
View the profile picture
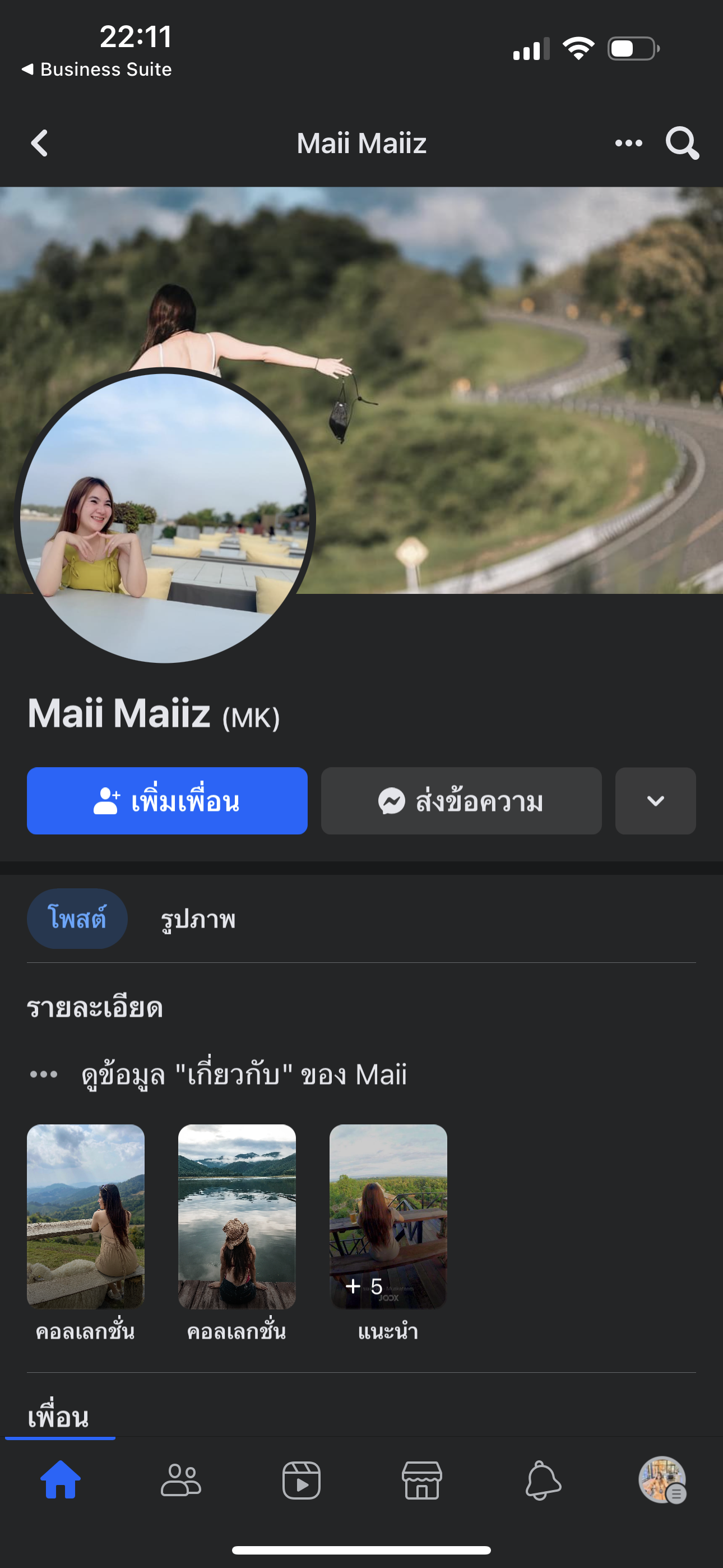pos(164,518)
